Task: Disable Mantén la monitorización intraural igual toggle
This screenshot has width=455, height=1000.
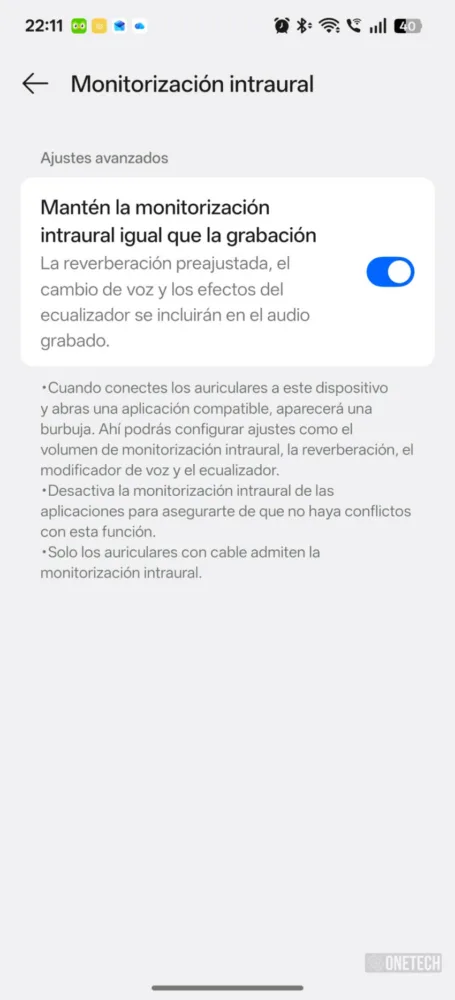Action: 390,272
